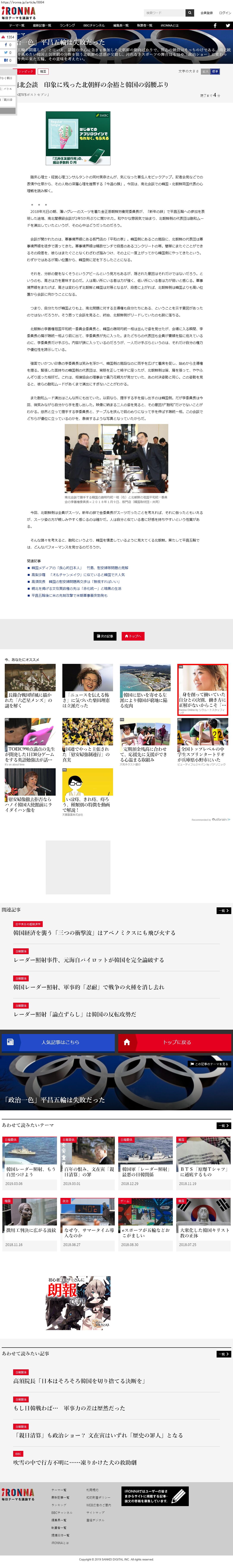This screenshot has height=1568, width=233.
Task: Open the ランキング navigation tab
Action: pos(67,26)
